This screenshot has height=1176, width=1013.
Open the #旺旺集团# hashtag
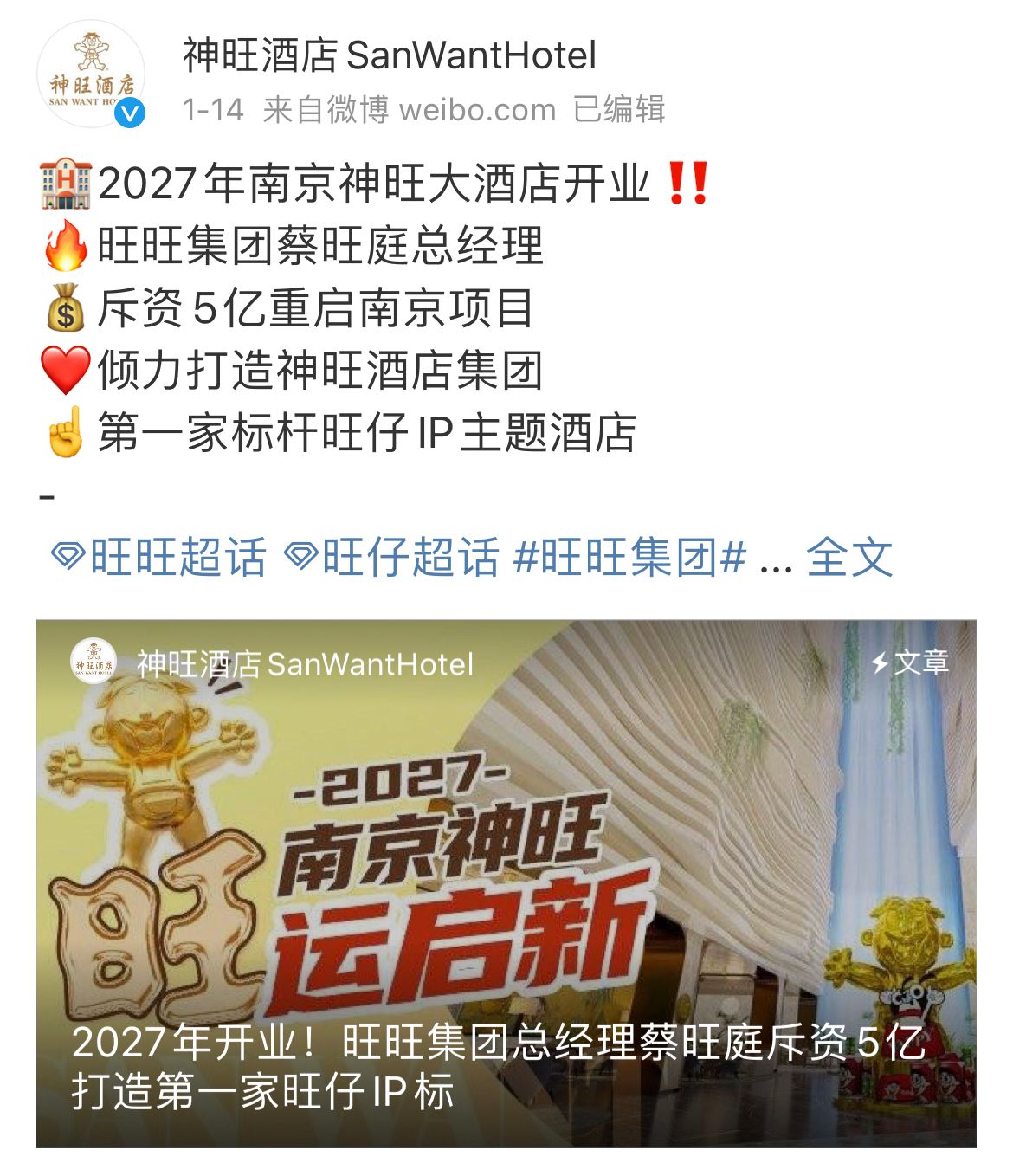[x=629, y=557]
